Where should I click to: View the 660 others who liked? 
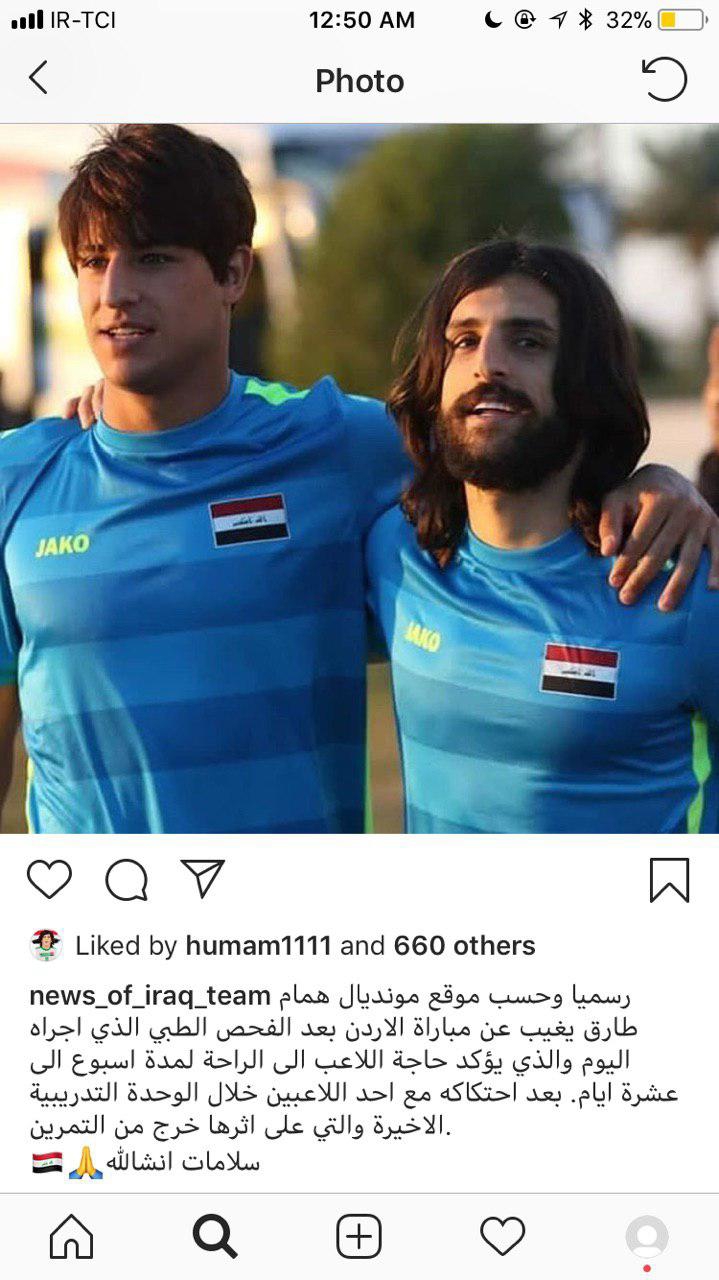point(464,946)
